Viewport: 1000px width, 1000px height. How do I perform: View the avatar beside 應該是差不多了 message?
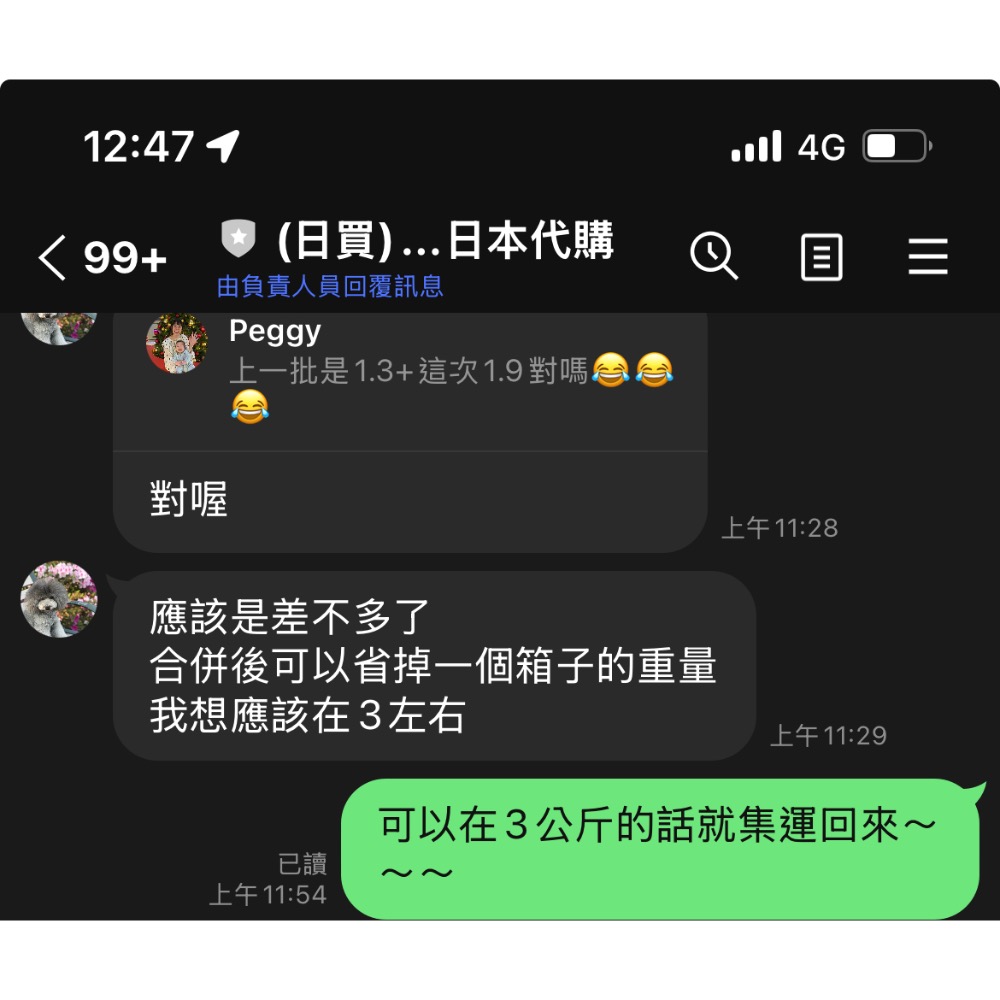point(59,599)
